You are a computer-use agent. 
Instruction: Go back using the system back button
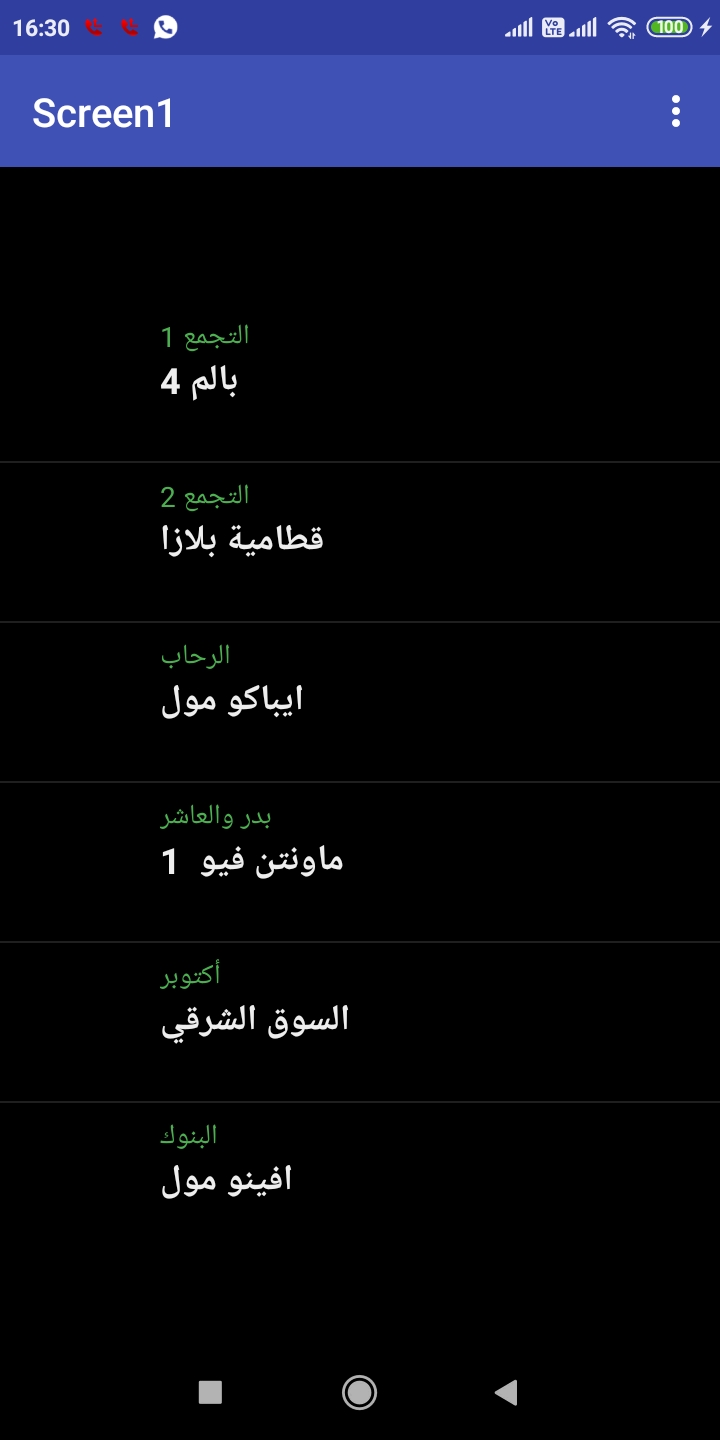tap(506, 1392)
